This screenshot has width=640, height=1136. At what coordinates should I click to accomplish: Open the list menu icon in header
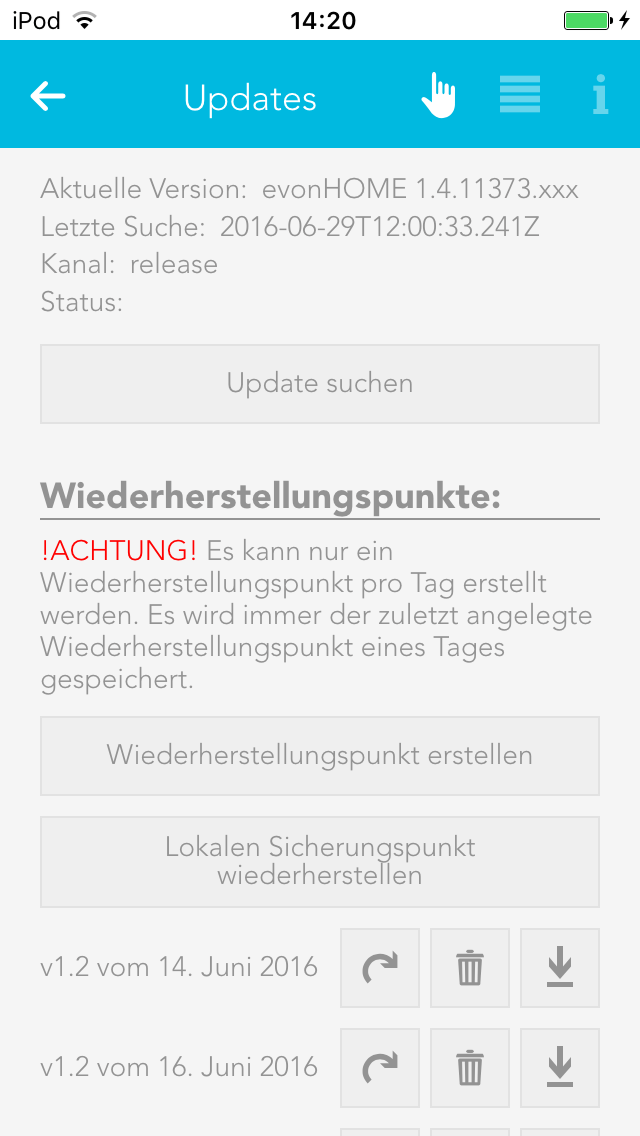520,96
